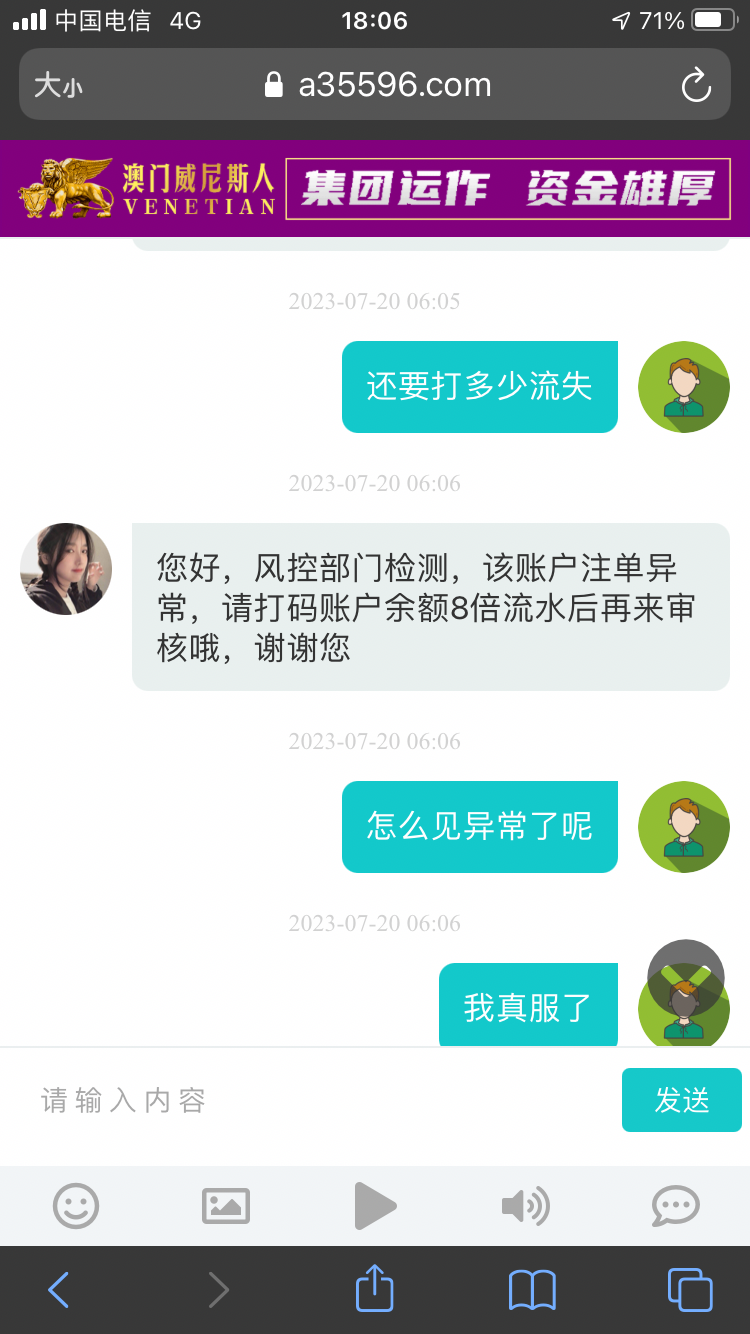Open the Venetian casino banner ad

coord(375,189)
